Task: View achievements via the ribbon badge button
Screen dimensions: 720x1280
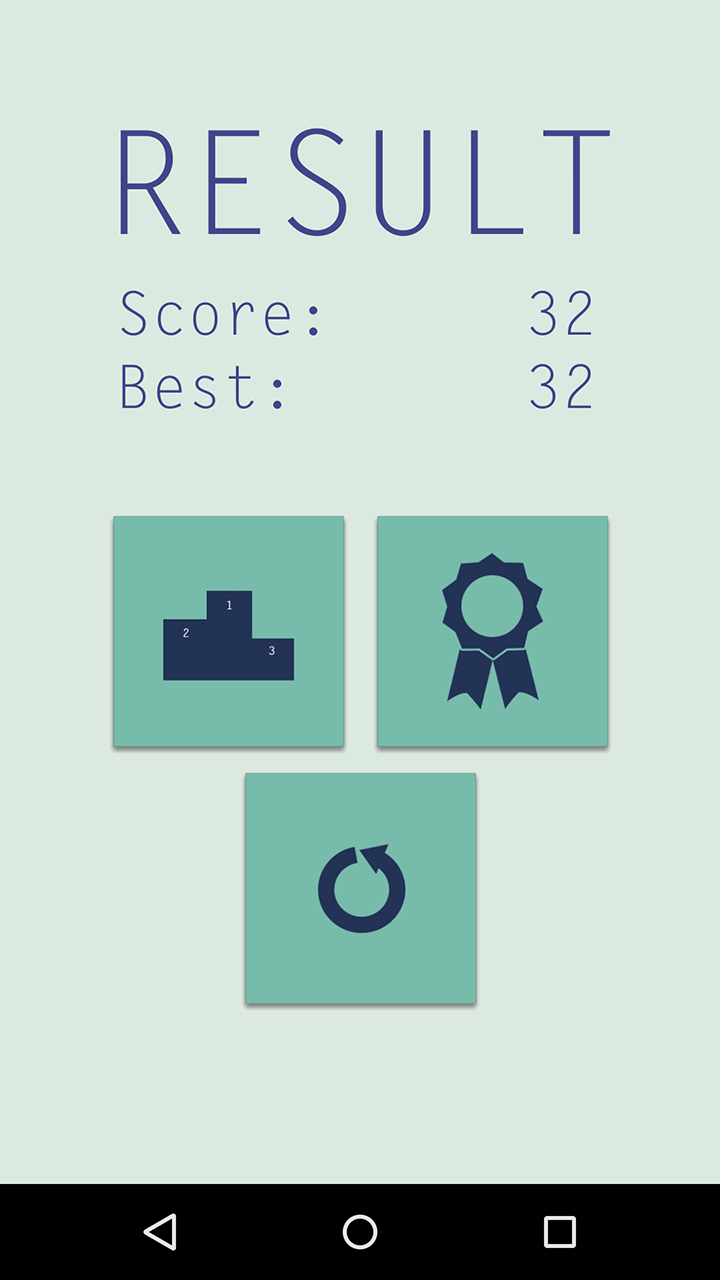Action: (492, 631)
